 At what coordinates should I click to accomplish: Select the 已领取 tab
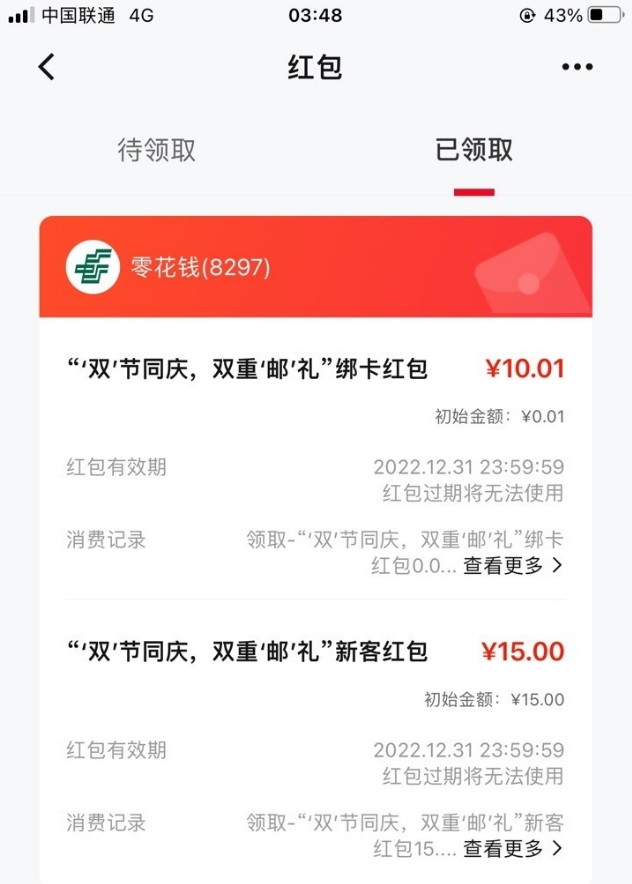click(474, 151)
